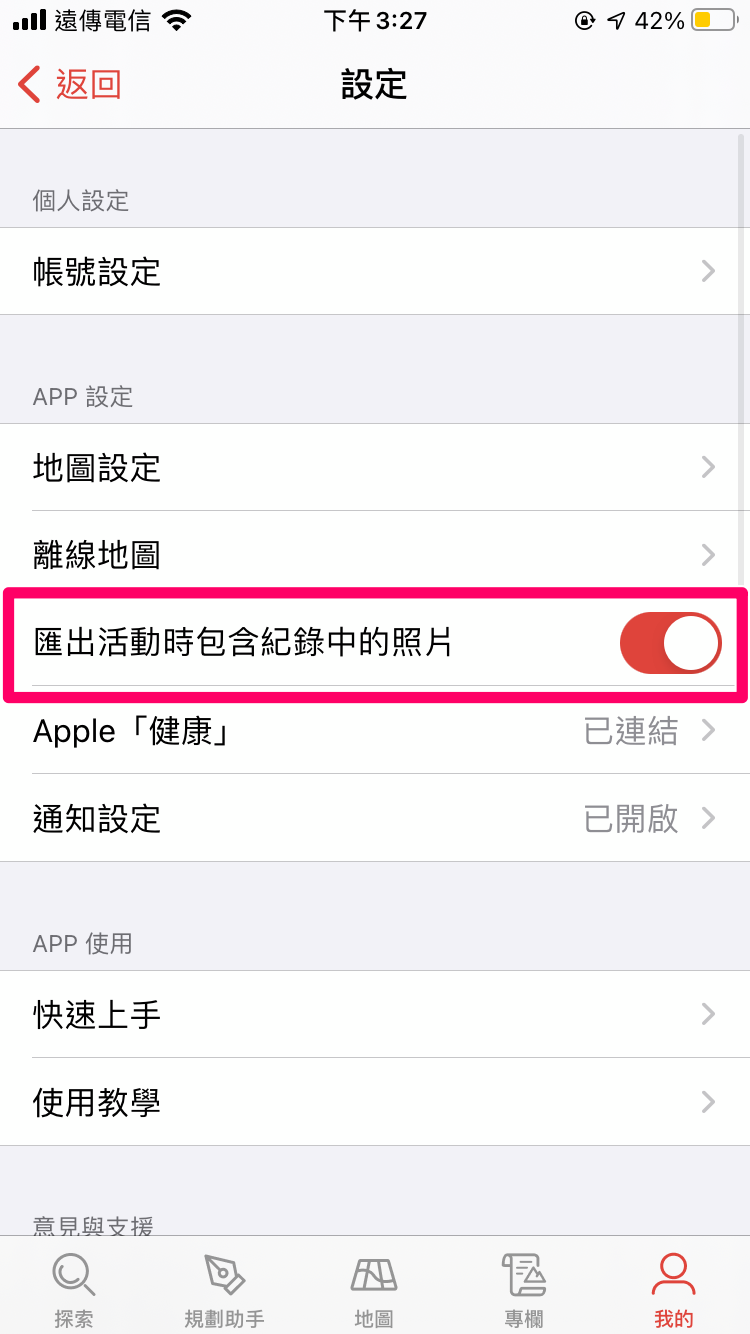Open 離線地圖 offline maps

pyautogui.click(x=374, y=554)
